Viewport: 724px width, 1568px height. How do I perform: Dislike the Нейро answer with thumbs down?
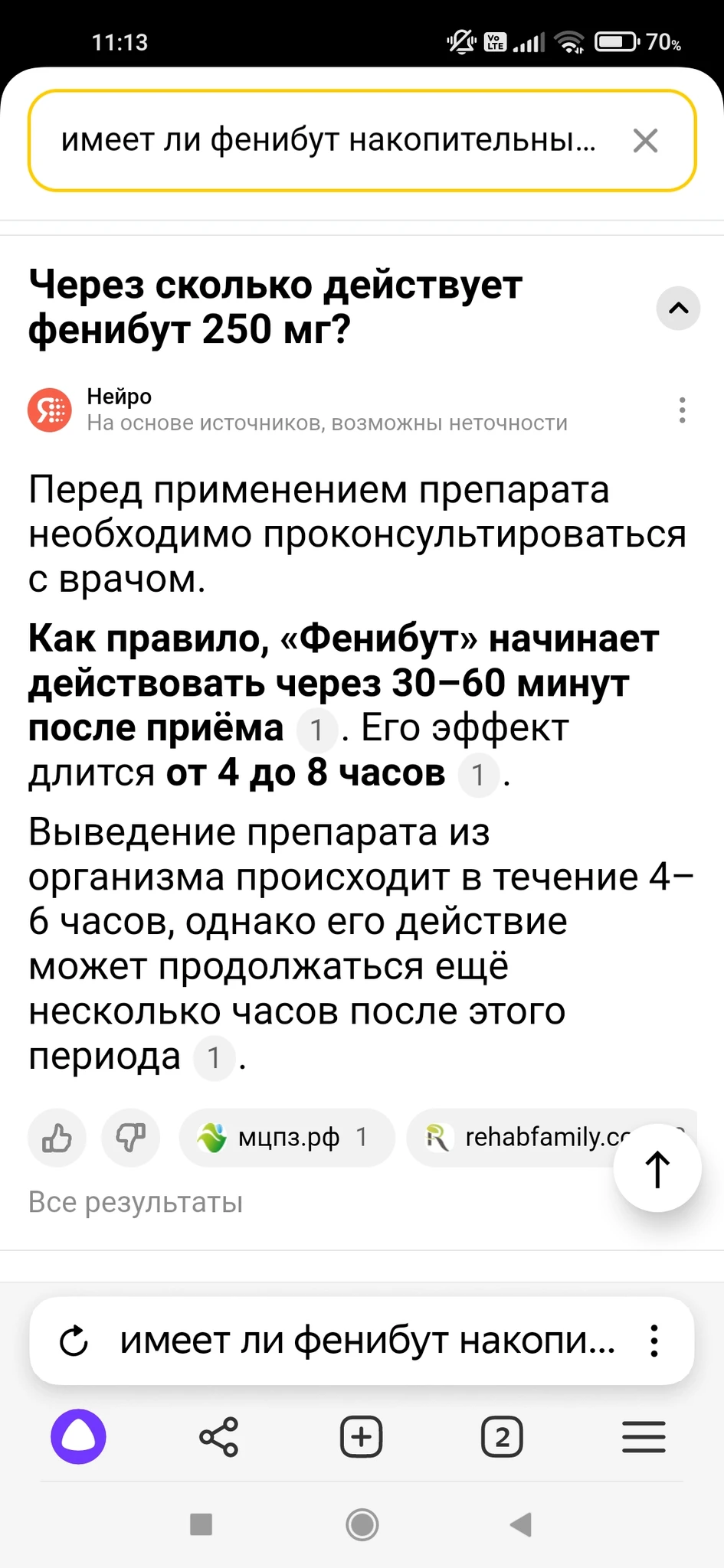pos(131,1138)
